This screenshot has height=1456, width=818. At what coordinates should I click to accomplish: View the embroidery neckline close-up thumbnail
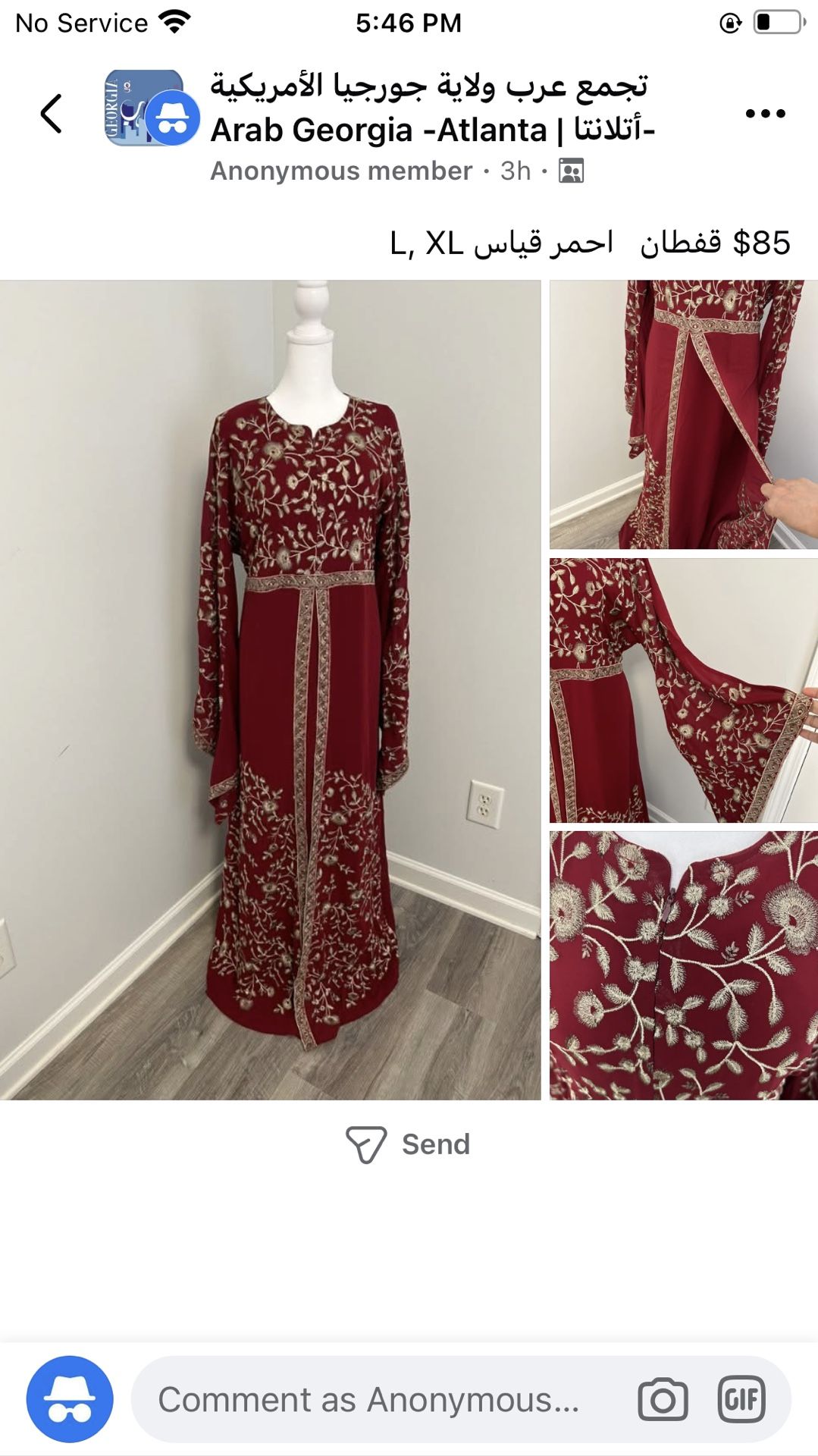681,963
